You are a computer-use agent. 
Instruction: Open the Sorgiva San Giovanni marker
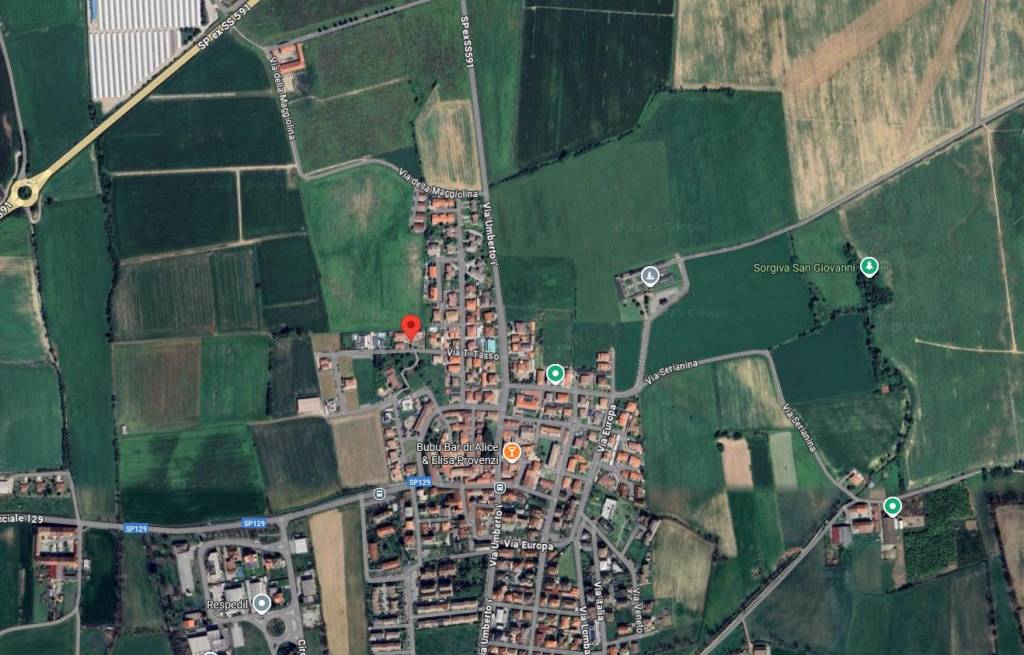[x=869, y=267]
